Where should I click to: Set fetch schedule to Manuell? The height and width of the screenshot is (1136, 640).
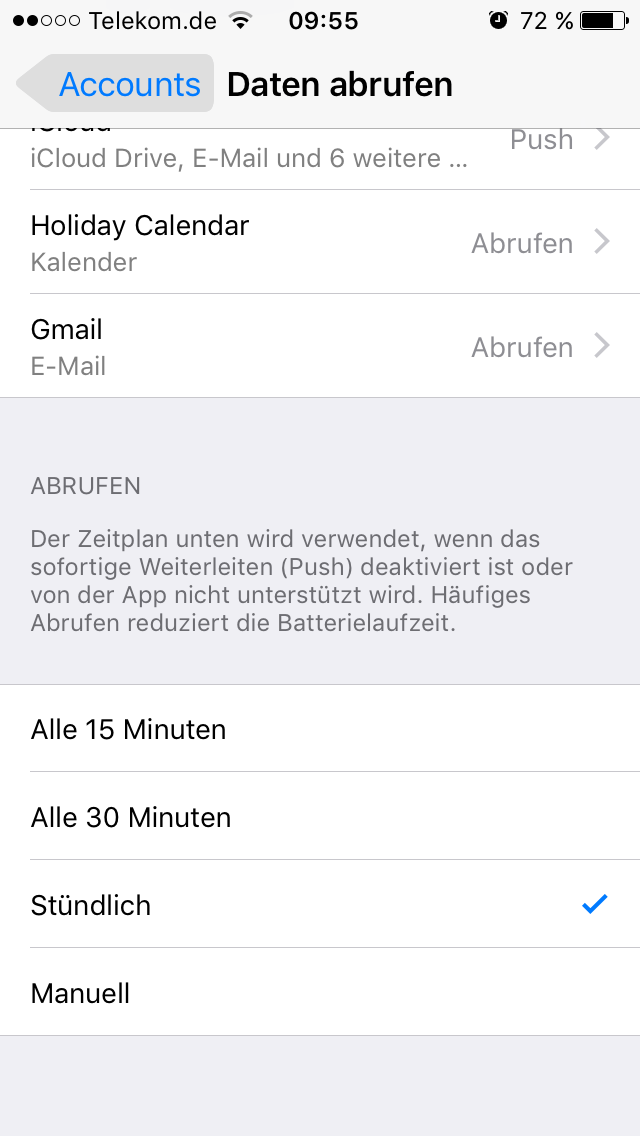pos(320,993)
